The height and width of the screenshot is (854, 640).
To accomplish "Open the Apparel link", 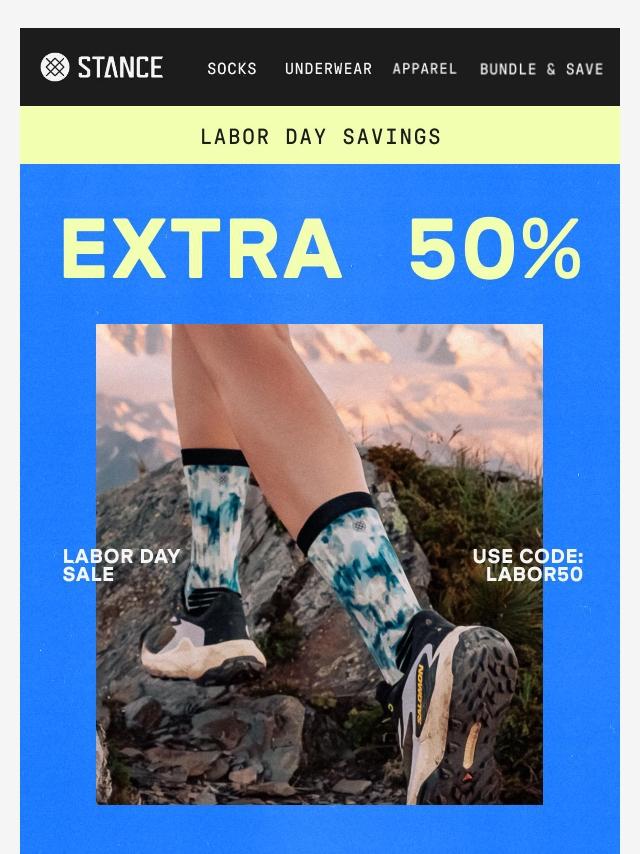I will point(425,68).
